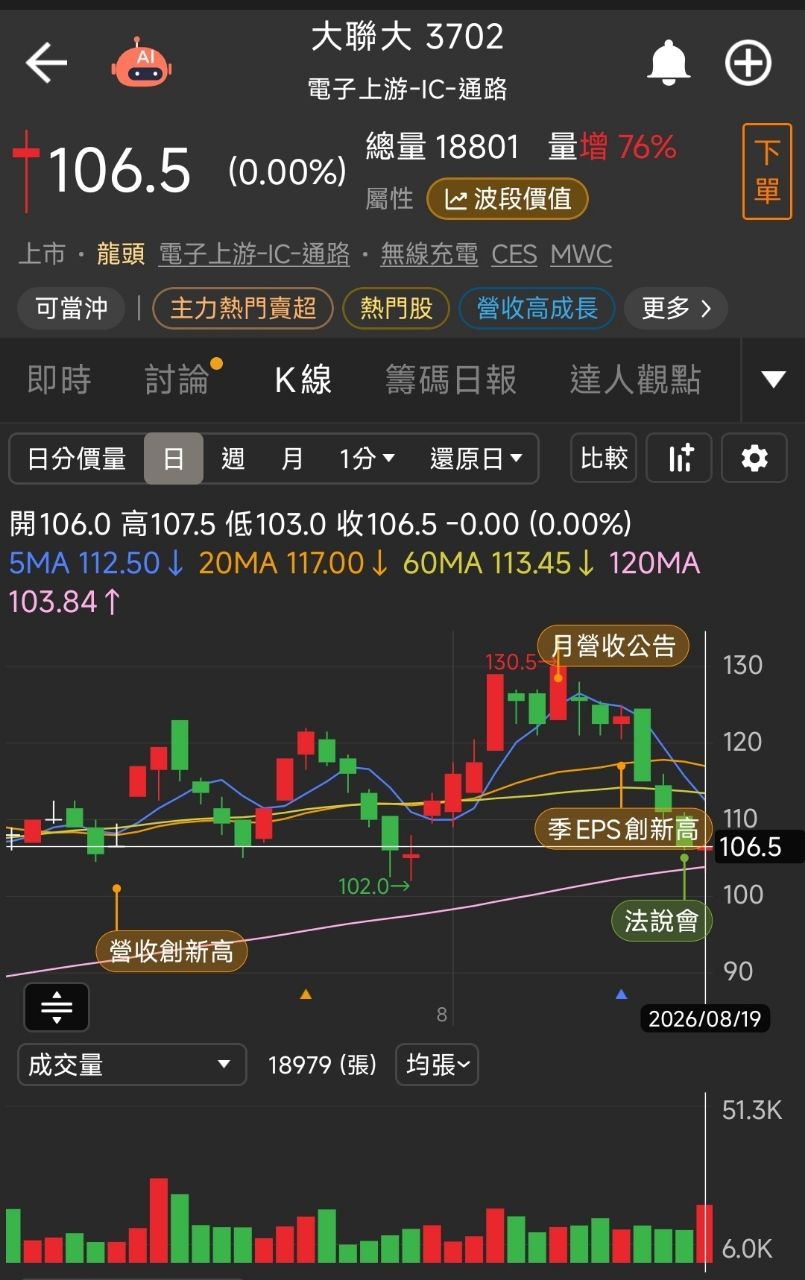
Task: Open the 還原日 dropdown
Action: (477, 459)
